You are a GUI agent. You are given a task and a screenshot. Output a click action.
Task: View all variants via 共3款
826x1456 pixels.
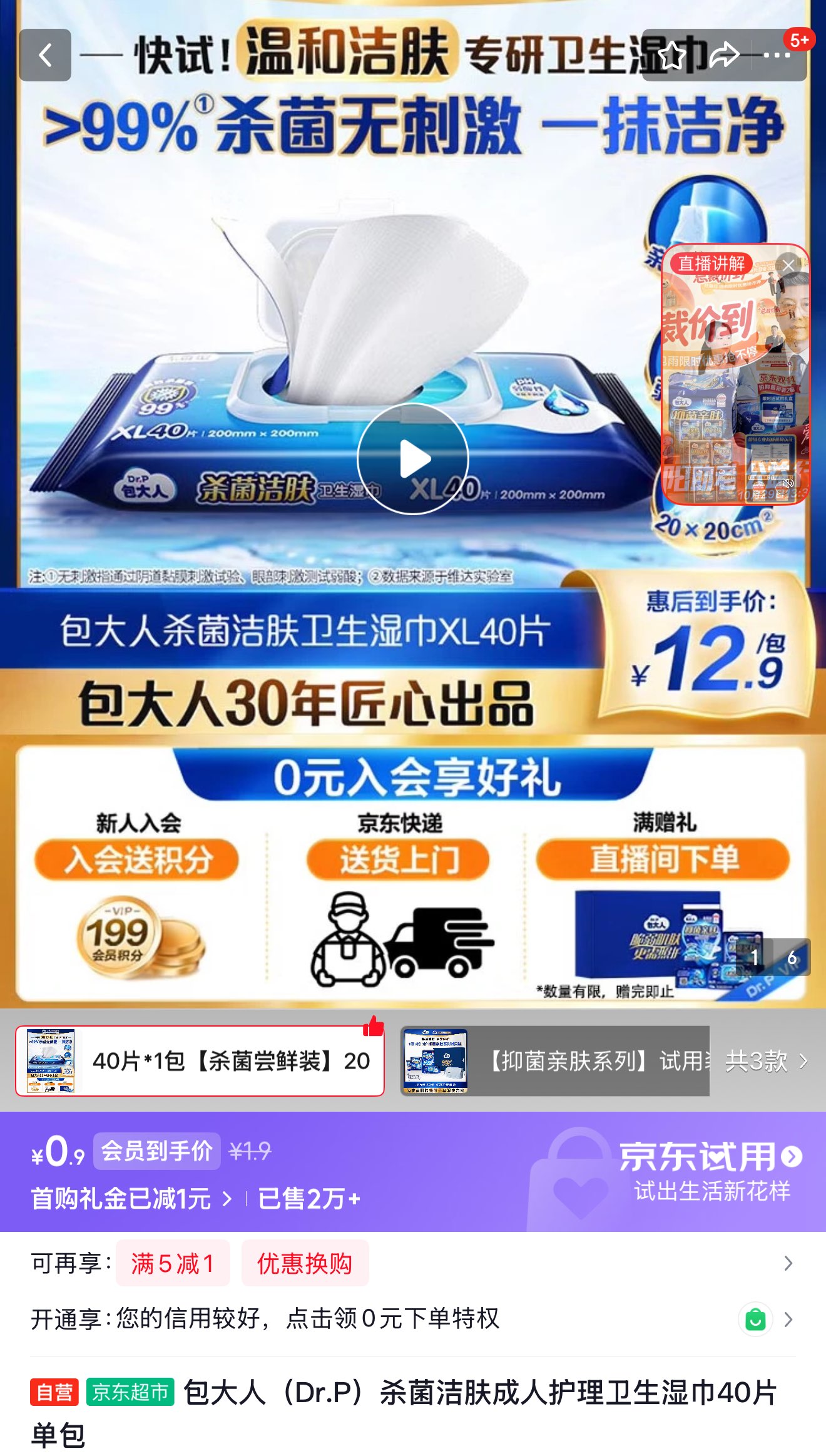(766, 1061)
